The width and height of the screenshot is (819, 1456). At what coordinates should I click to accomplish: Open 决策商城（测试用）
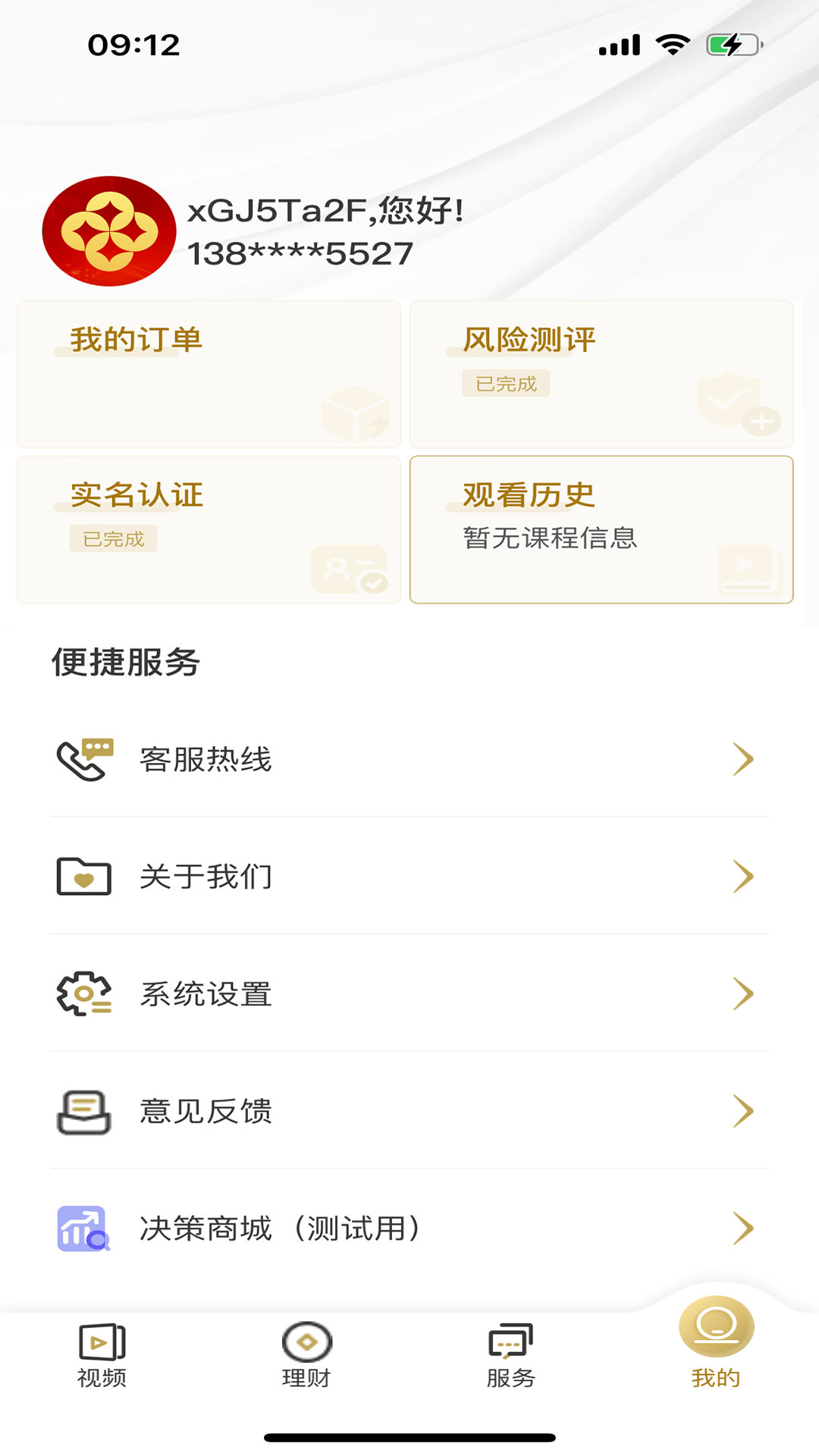point(409,1228)
